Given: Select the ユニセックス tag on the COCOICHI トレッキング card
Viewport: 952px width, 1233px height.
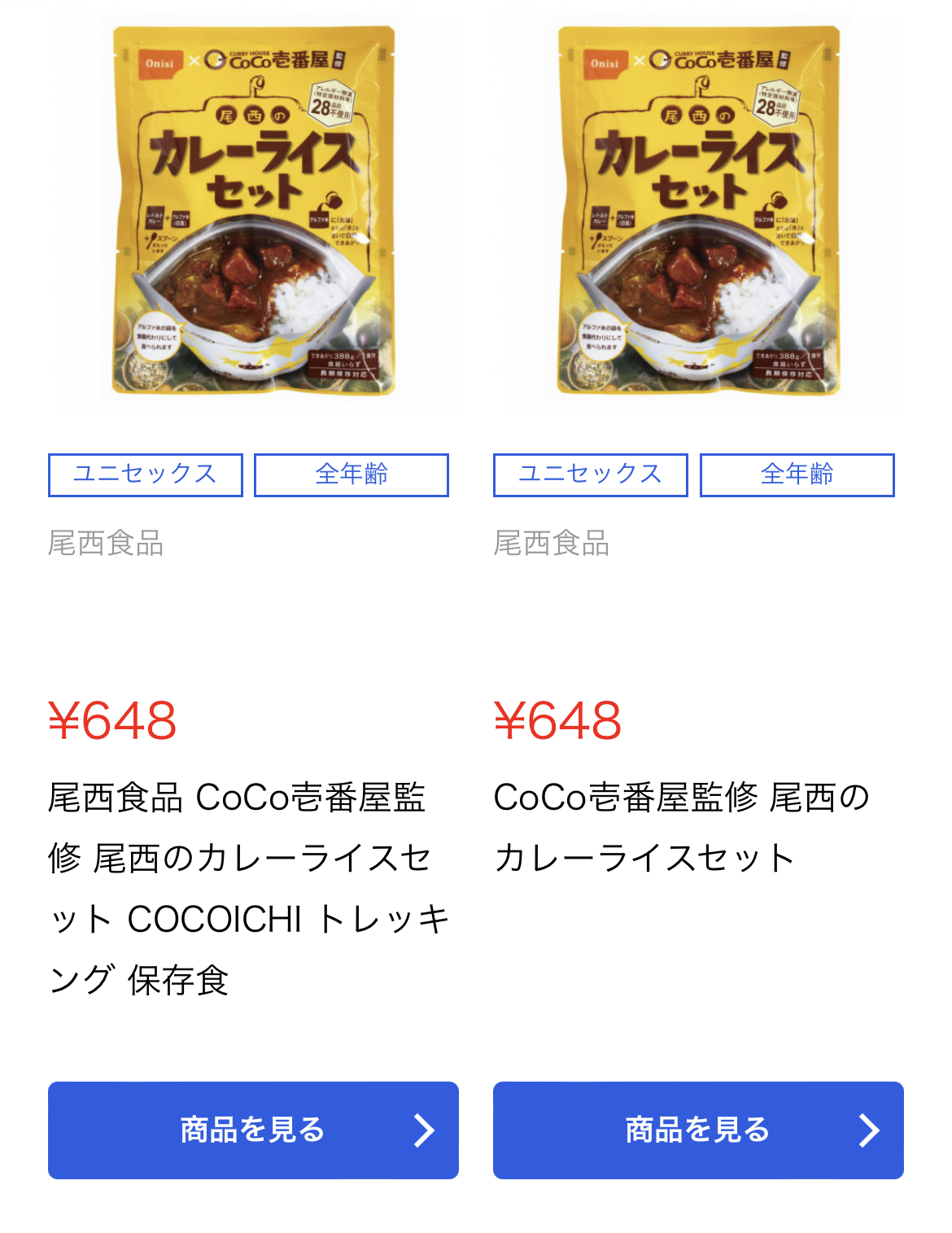Looking at the screenshot, I should [146, 474].
